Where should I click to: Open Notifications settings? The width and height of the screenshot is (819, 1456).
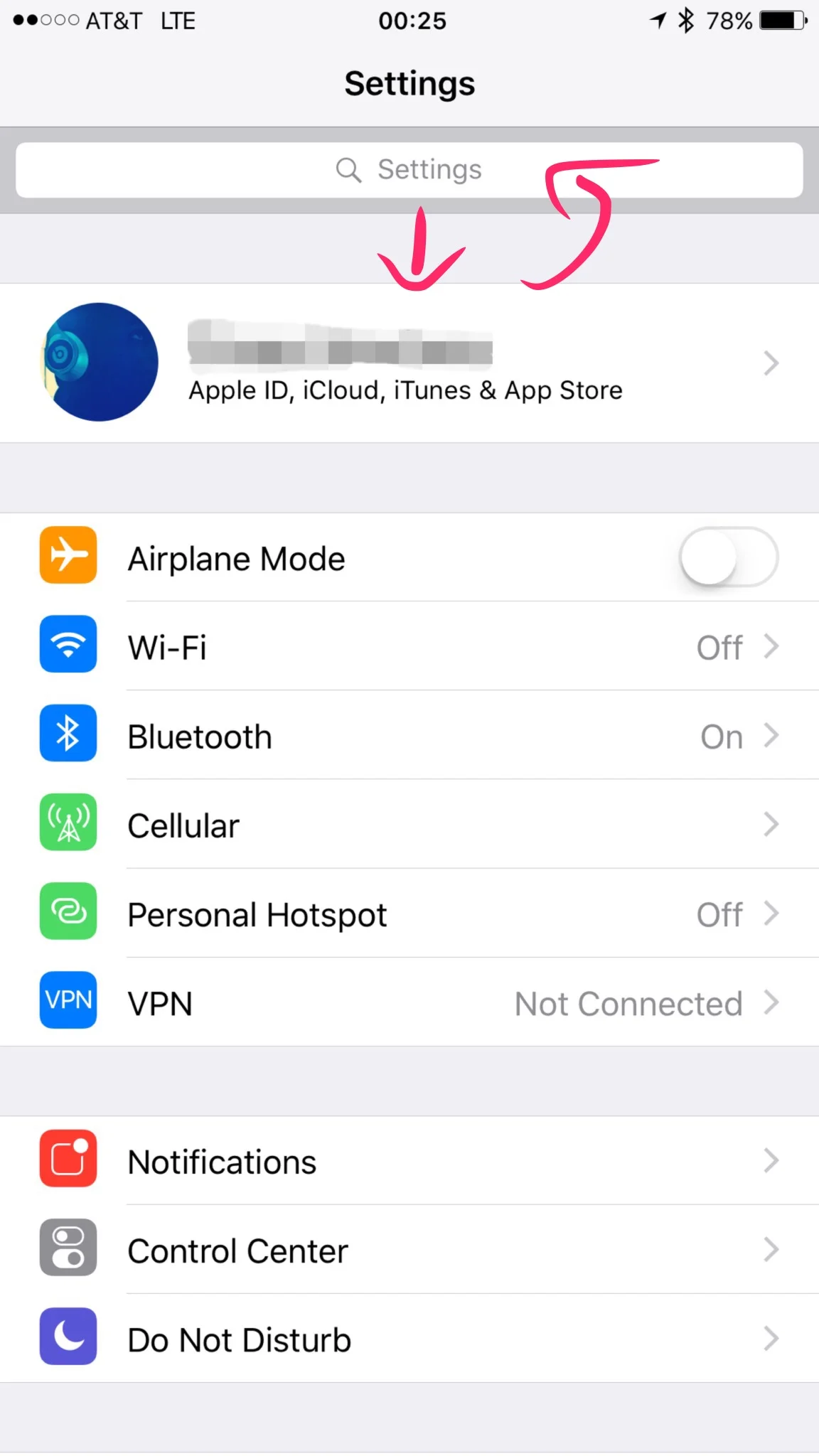(409, 1160)
